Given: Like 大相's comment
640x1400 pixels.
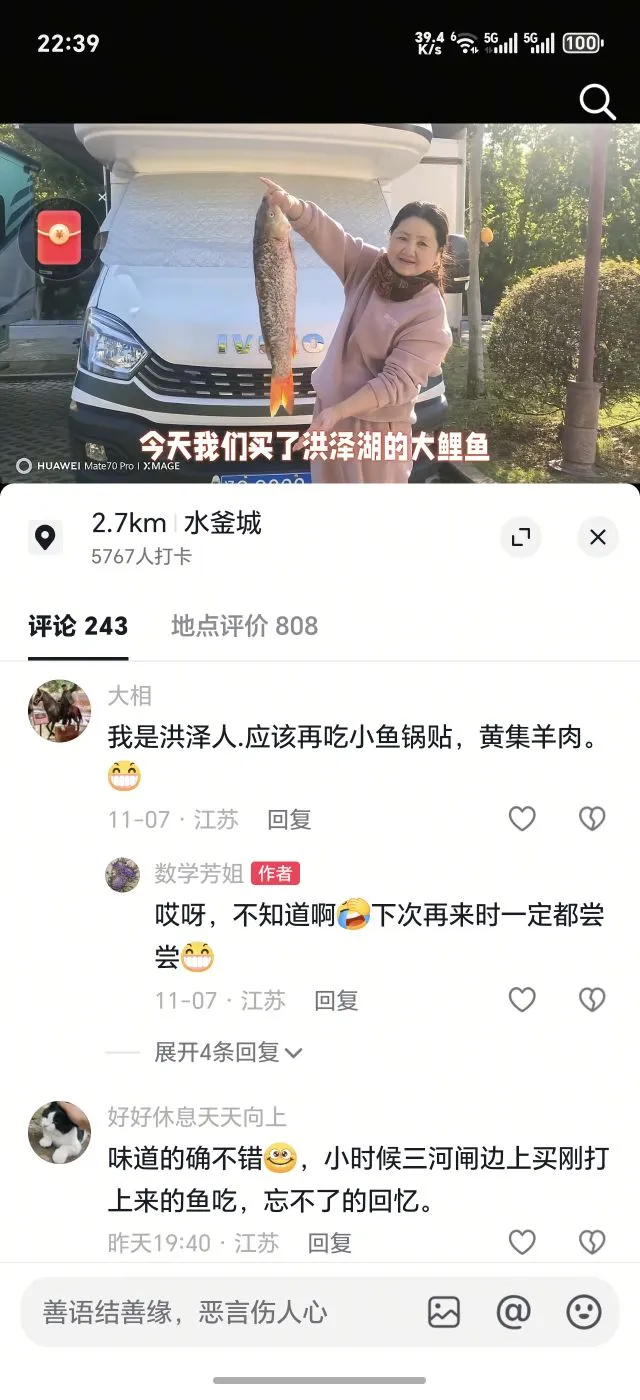Looking at the screenshot, I should click(x=522, y=819).
